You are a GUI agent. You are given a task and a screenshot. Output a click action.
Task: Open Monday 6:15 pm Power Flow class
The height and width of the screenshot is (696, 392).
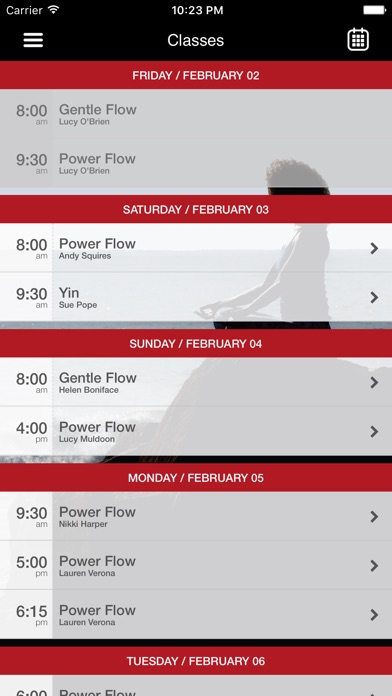tap(196, 614)
